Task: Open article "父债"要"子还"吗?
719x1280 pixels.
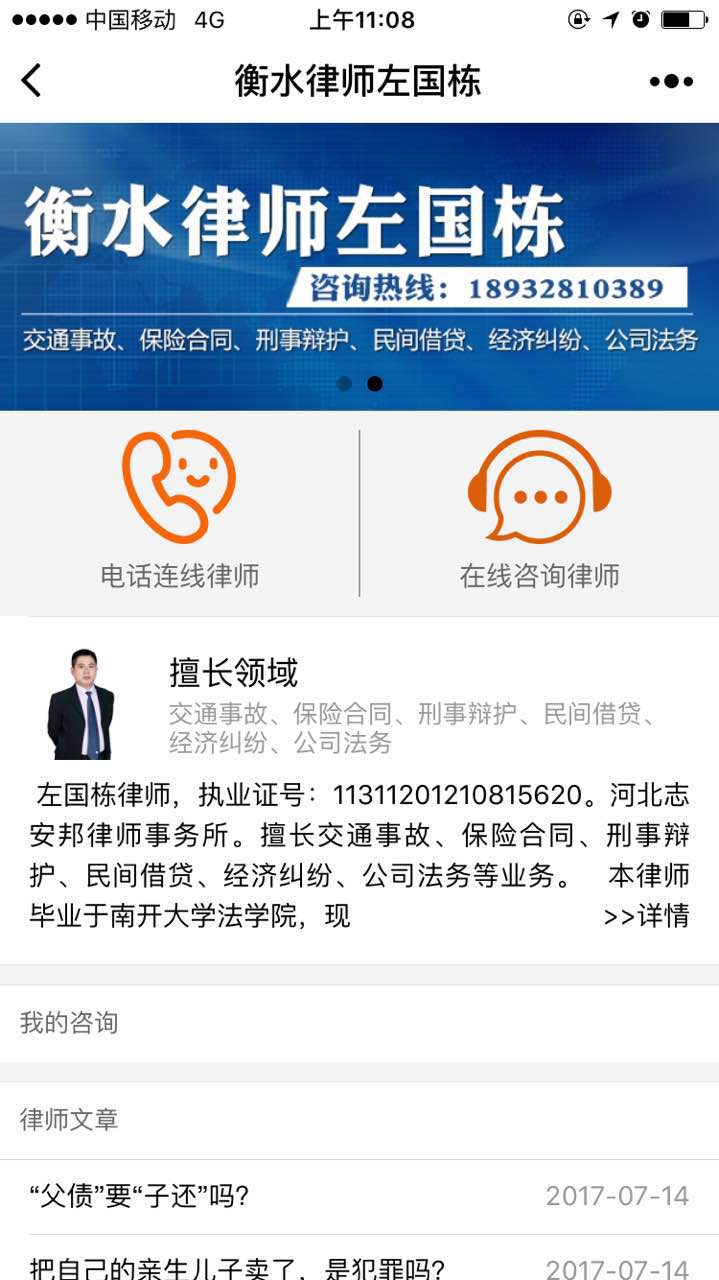Action: click(x=360, y=1196)
